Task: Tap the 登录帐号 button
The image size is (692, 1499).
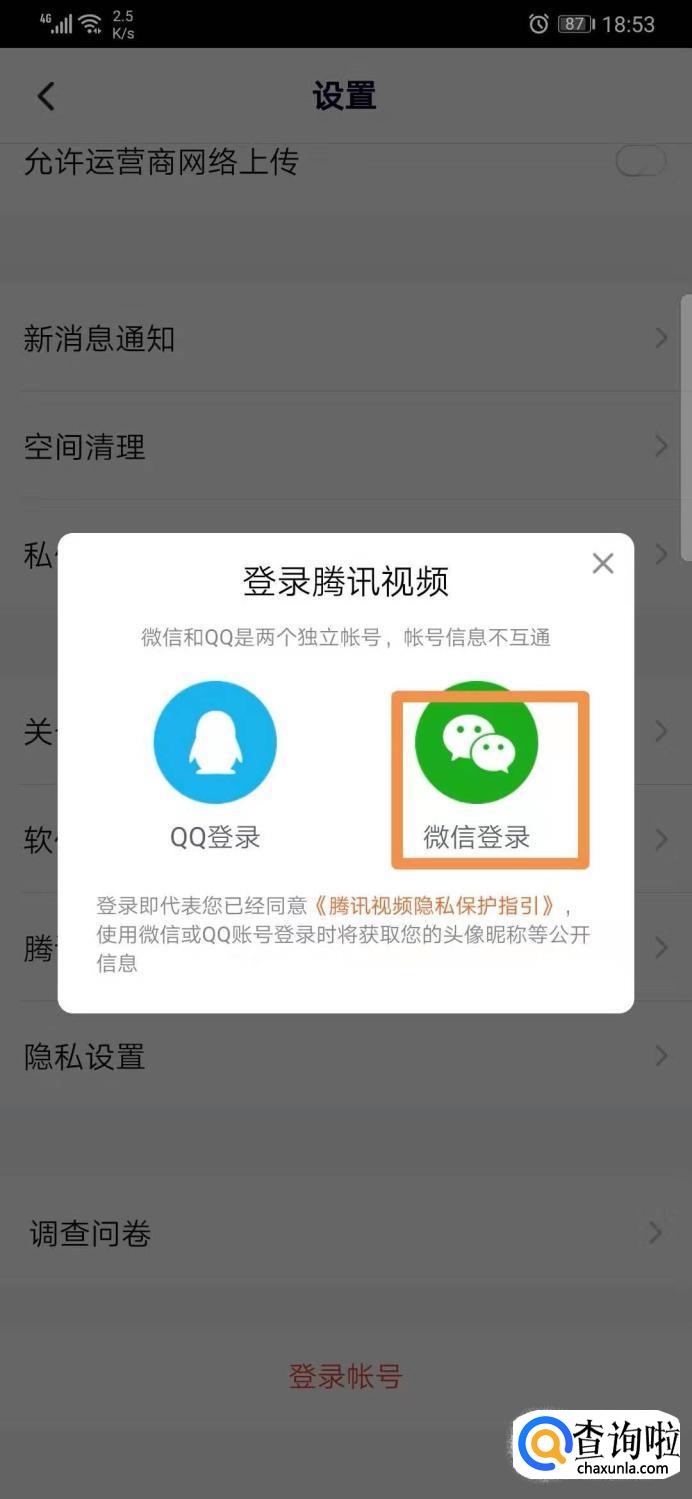Action: [345, 1377]
